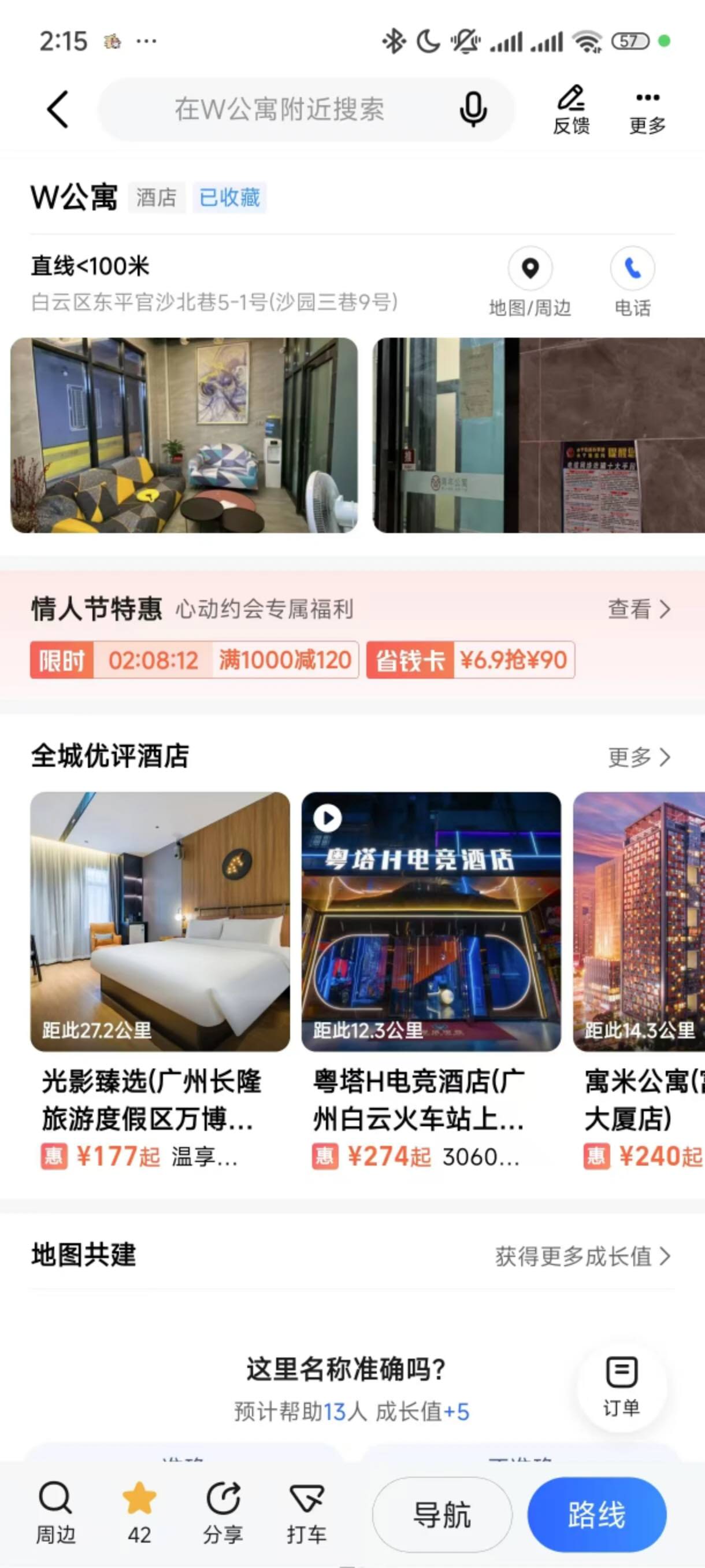This screenshot has width=705, height=1568.
Task: Open 获得更多成长值 link
Action: click(582, 1256)
